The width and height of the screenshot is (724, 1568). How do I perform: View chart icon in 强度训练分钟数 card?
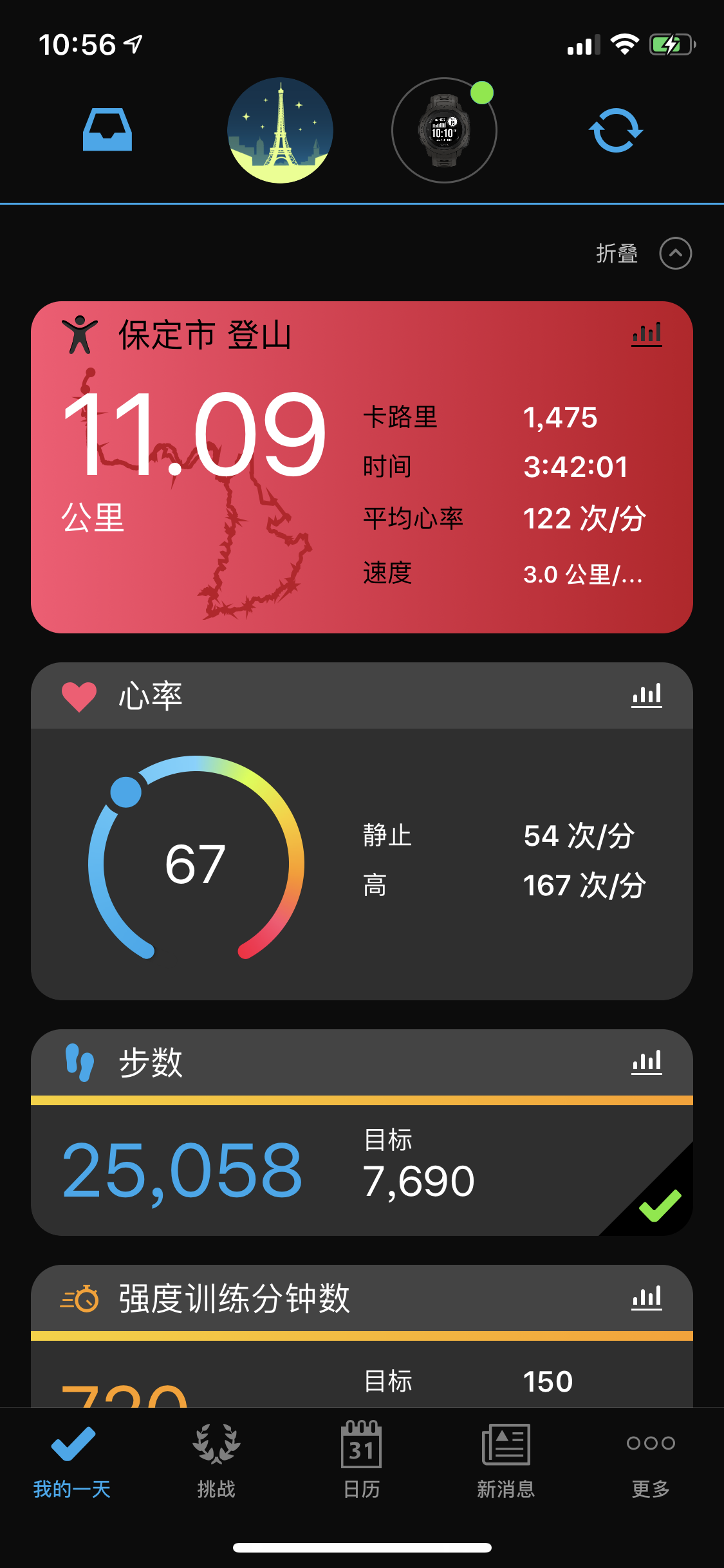pos(647,1298)
